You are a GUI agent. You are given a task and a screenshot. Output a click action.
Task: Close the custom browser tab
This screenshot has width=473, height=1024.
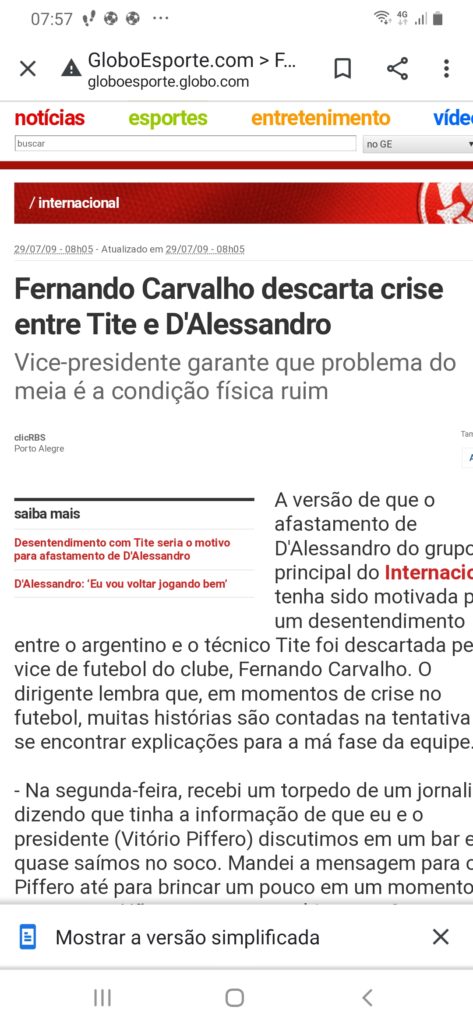pos(27,69)
